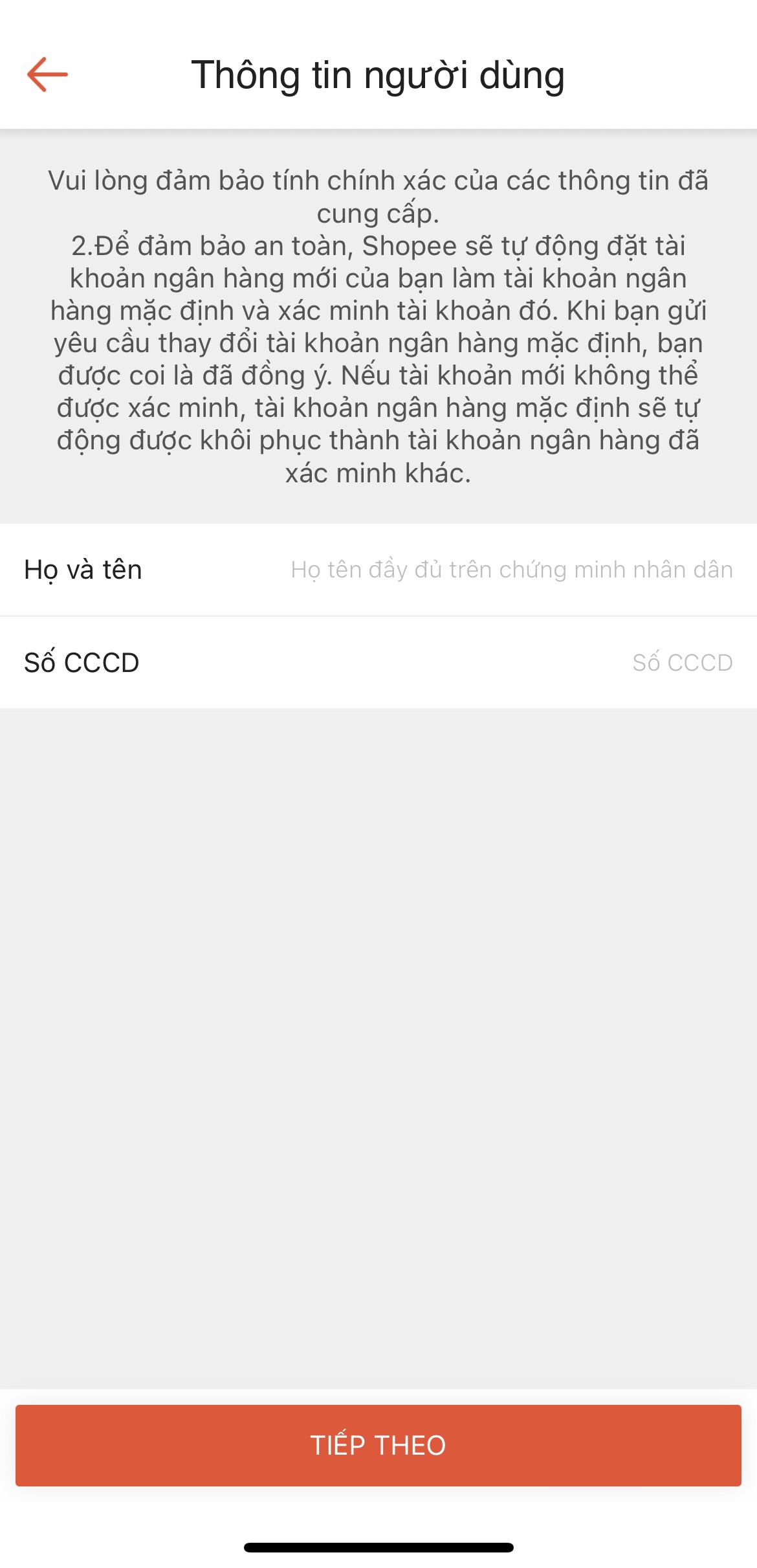Viewport: 757px width, 1568px height.
Task: Go back using the orange arrow
Action: click(x=47, y=74)
